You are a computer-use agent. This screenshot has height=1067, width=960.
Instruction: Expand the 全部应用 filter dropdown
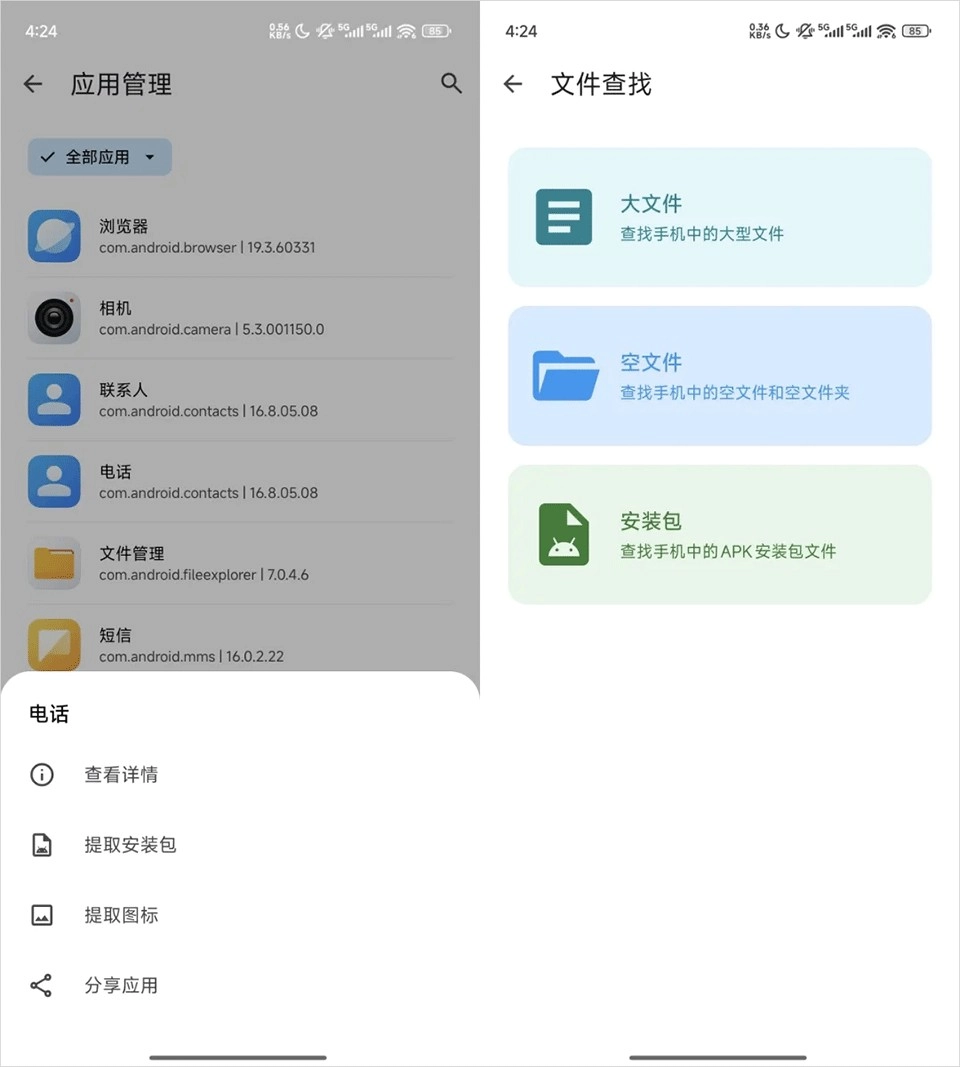[x=99, y=157]
